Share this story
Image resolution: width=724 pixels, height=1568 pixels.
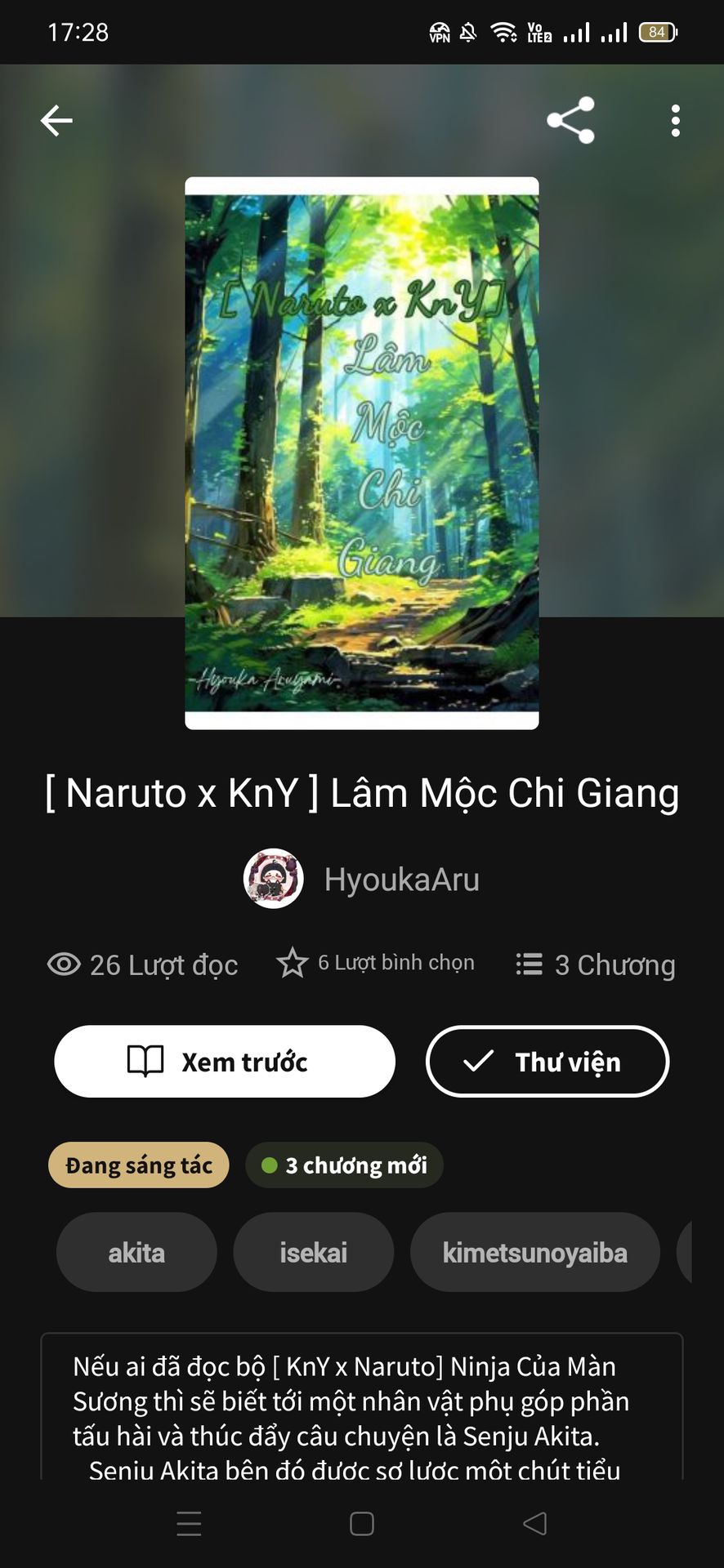click(571, 121)
